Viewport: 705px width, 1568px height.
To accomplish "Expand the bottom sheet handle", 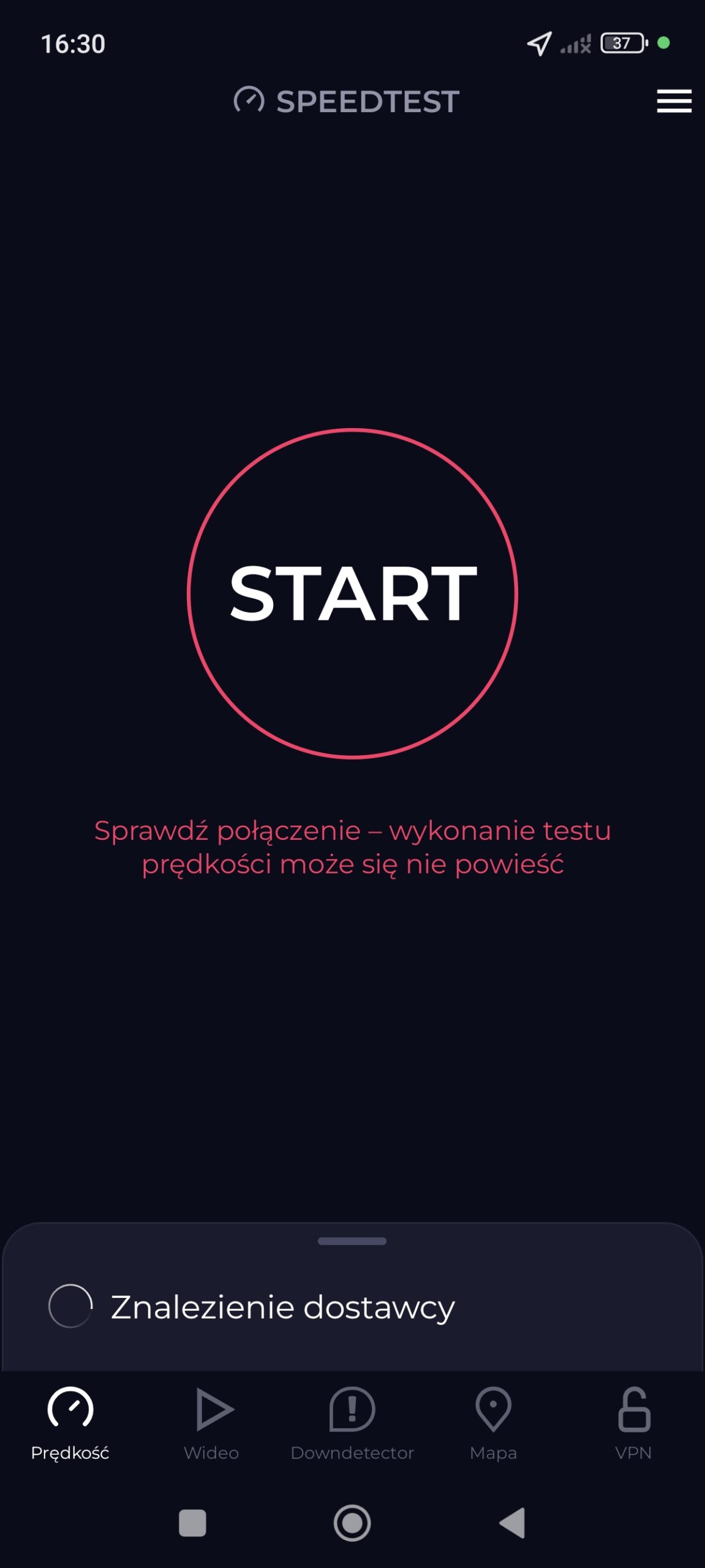I will [x=352, y=1241].
